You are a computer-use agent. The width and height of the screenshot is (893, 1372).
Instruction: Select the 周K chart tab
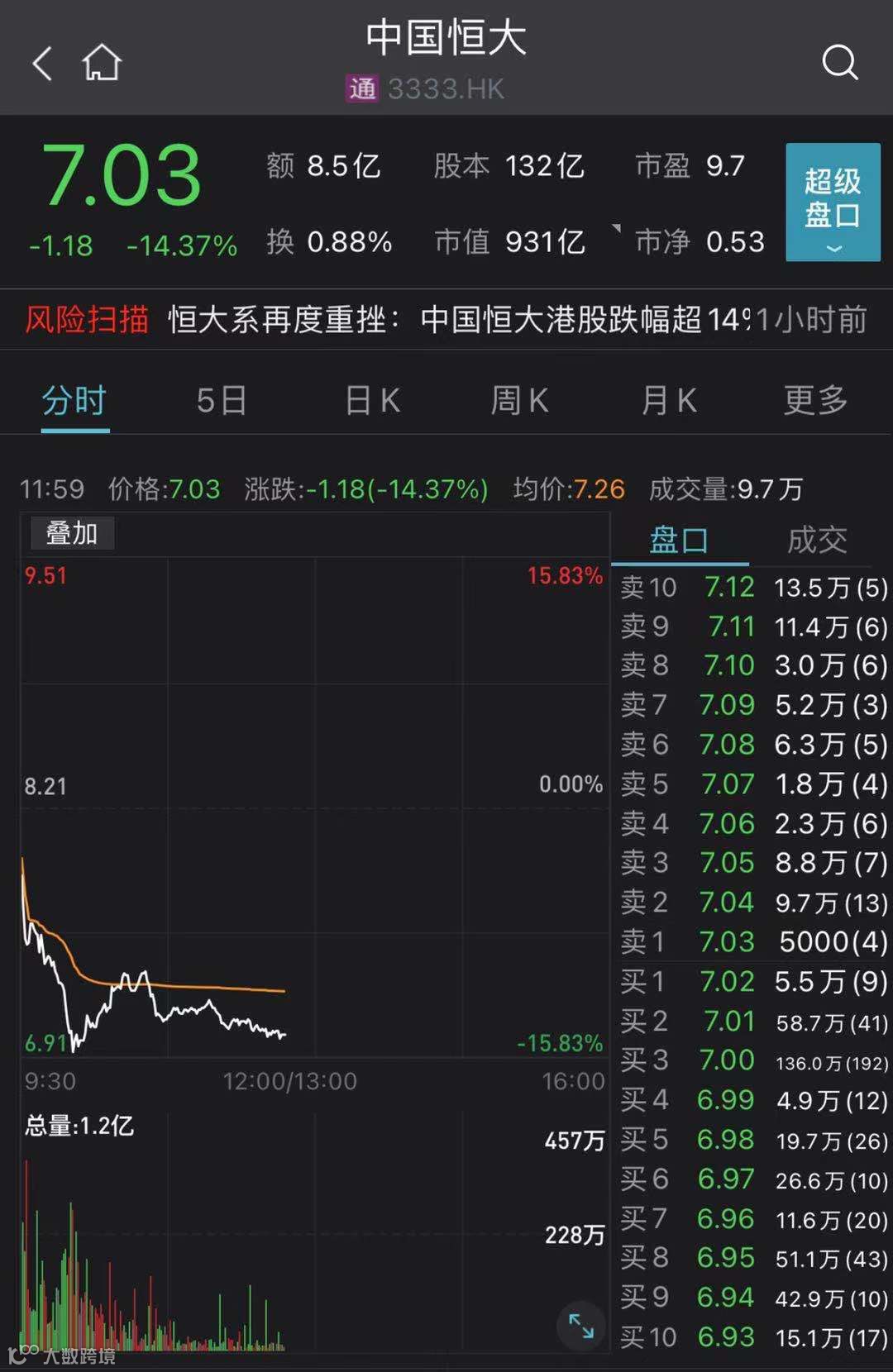pos(519,402)
